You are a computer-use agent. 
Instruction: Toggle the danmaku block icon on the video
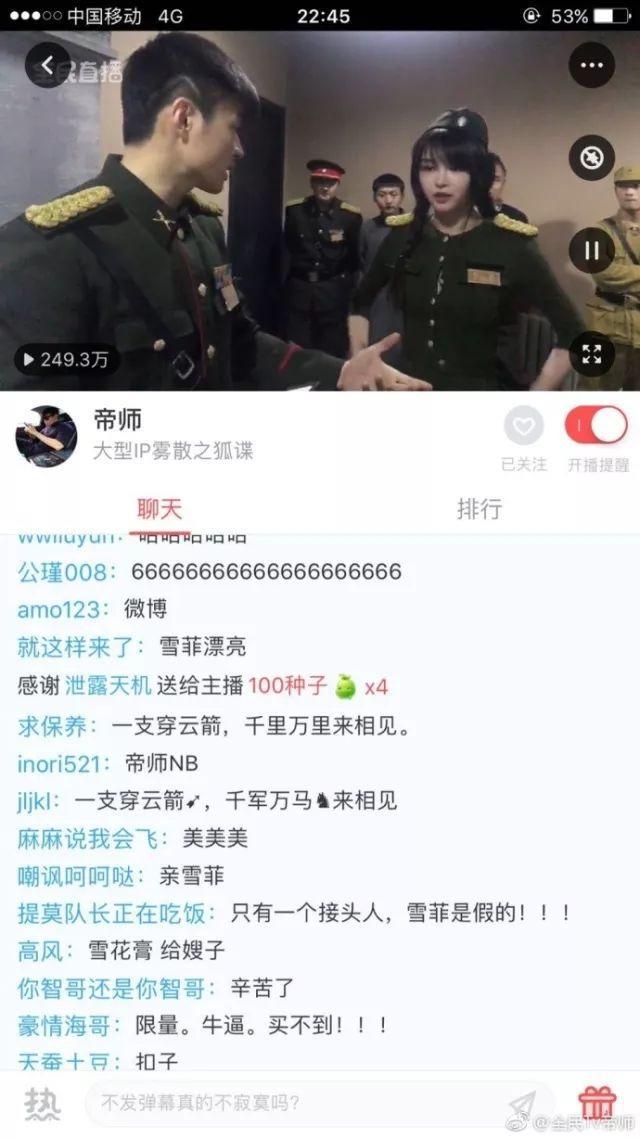point(591,158)
